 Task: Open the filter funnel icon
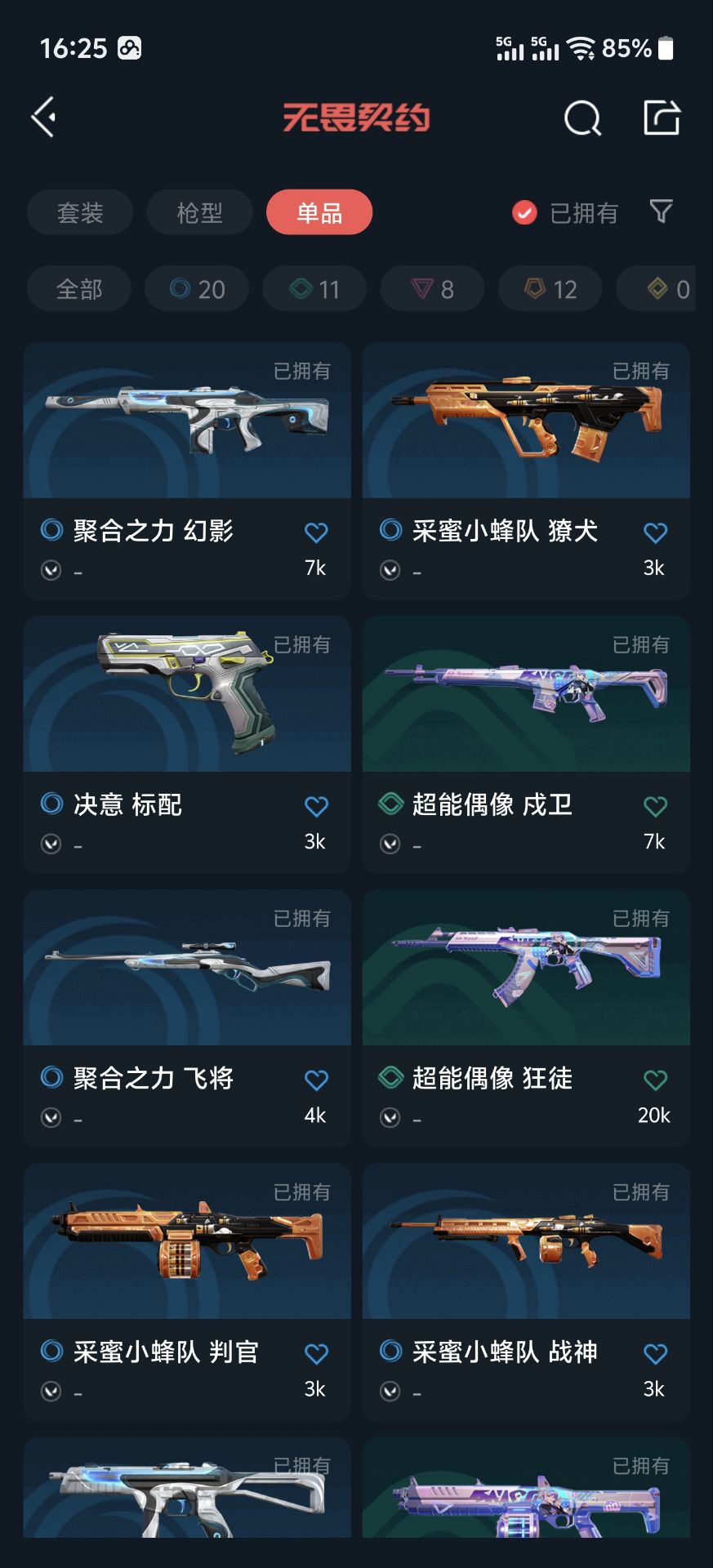(x=661, y=212)
